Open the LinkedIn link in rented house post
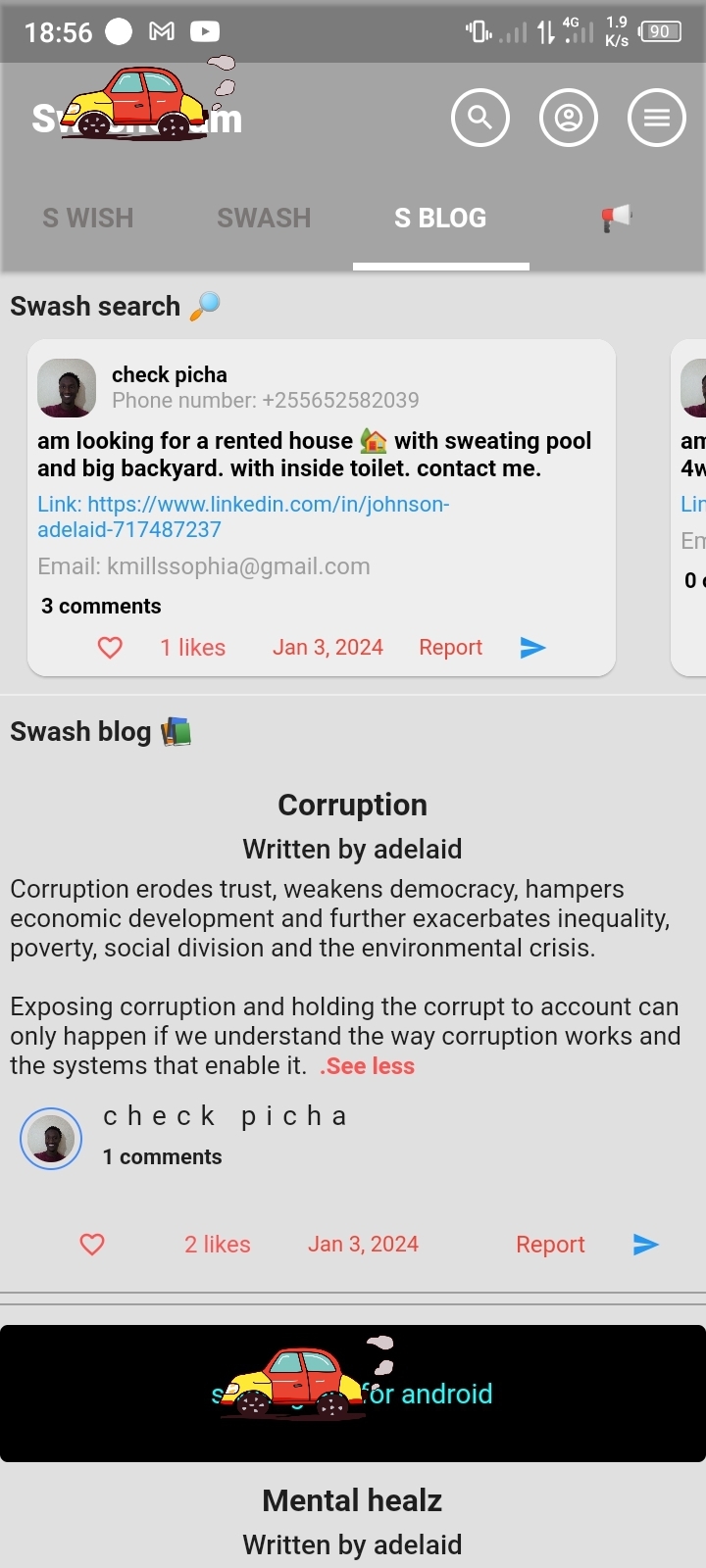The width and height of the screenshot is (706, 1568). 243,516
